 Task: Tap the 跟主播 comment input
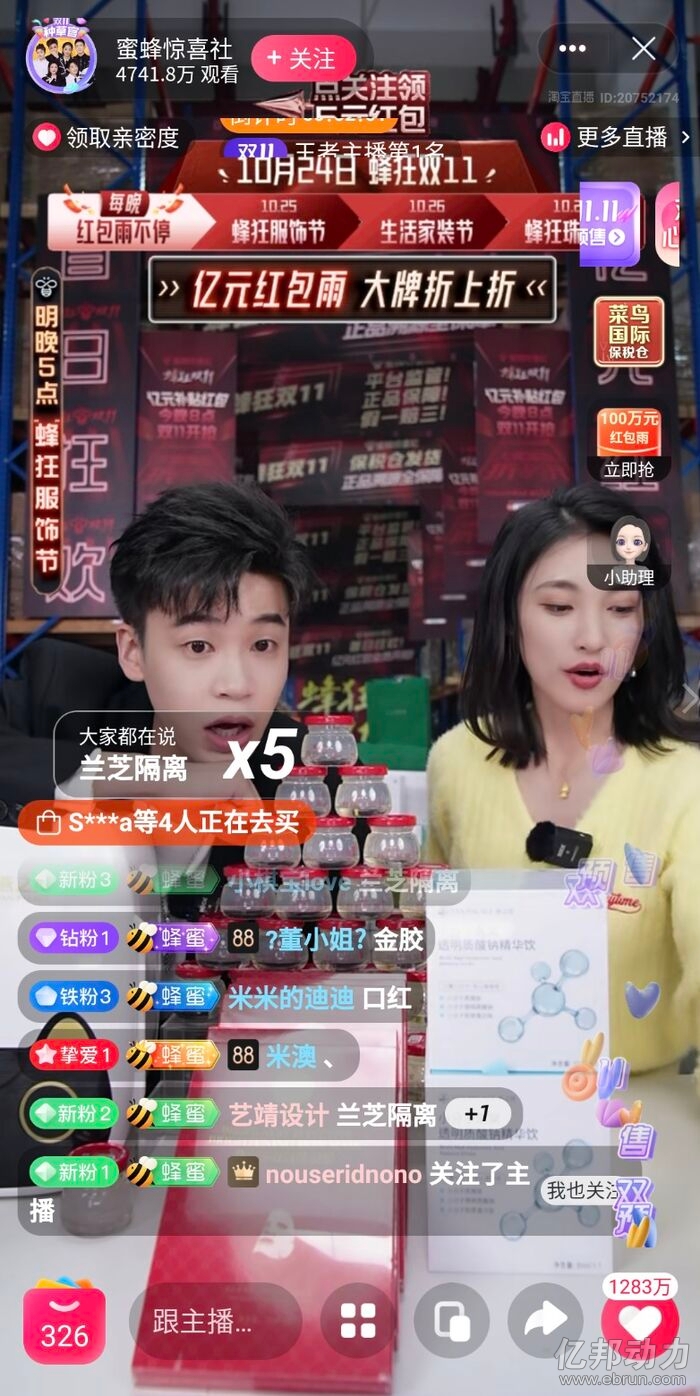pyautogui.click(x=215, y=1321)
